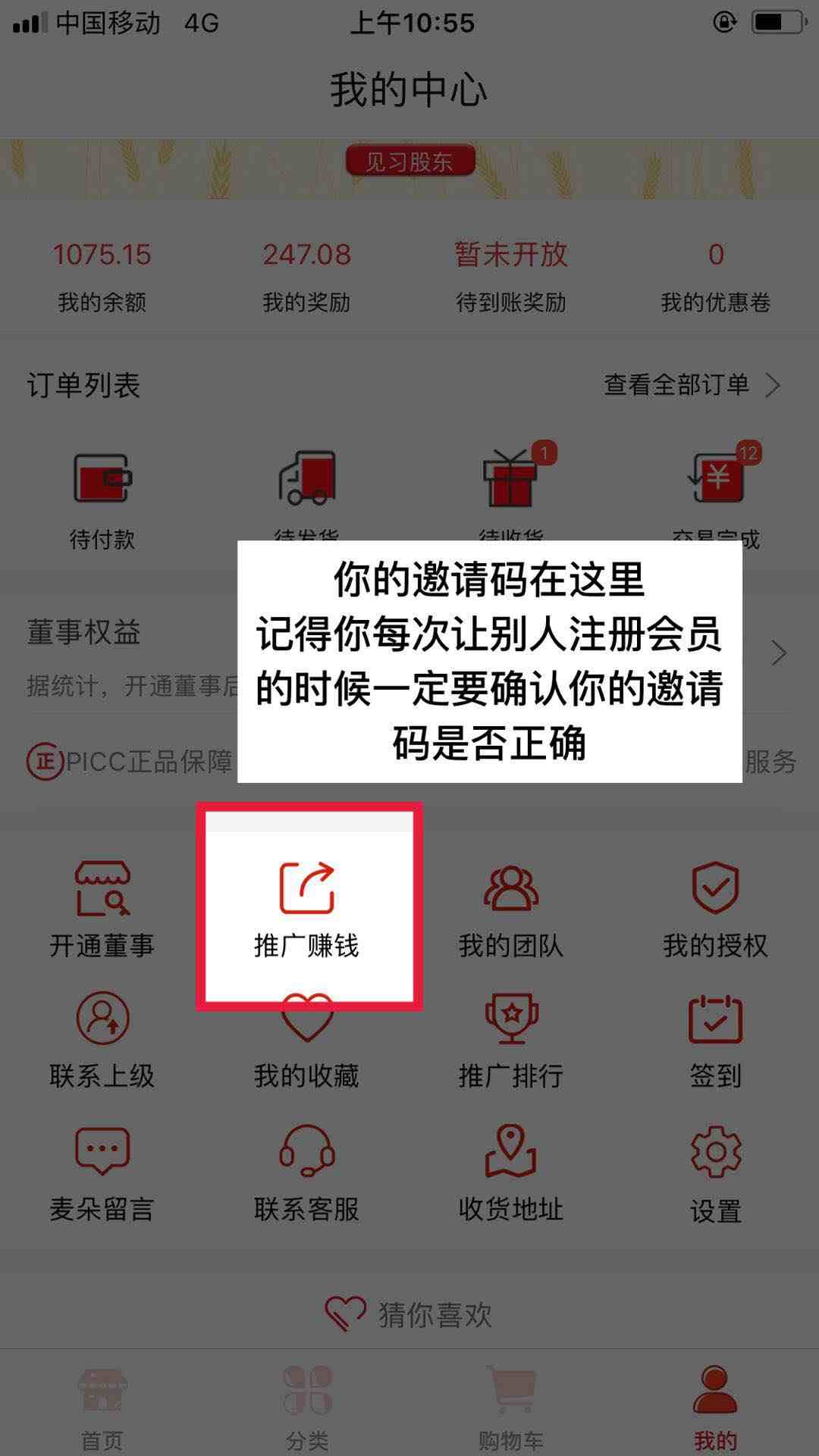
Task: View all orders via 查看全部订单
Action: [x=690, y=385]
